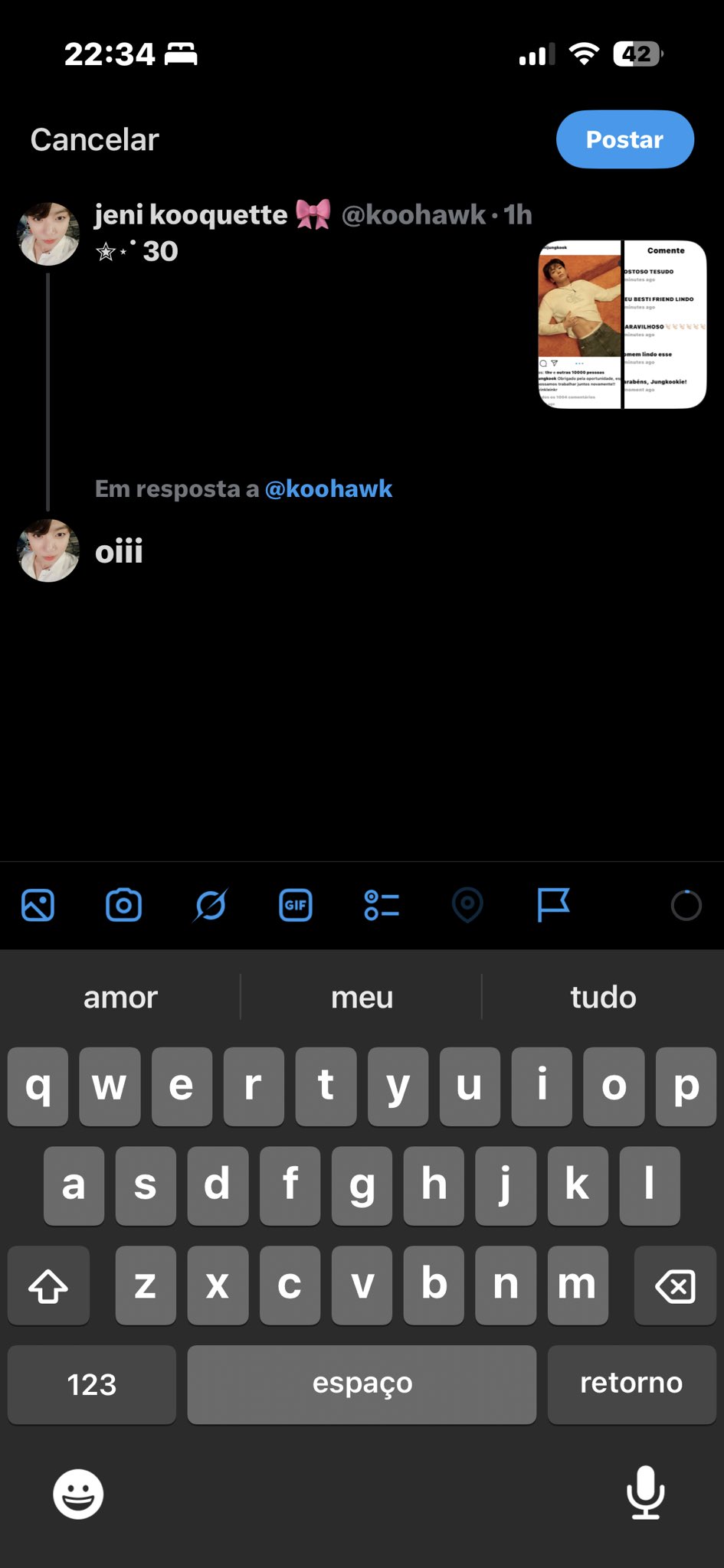Open the @koohawk mention link
724x1568 pixels.
(328, 488)
